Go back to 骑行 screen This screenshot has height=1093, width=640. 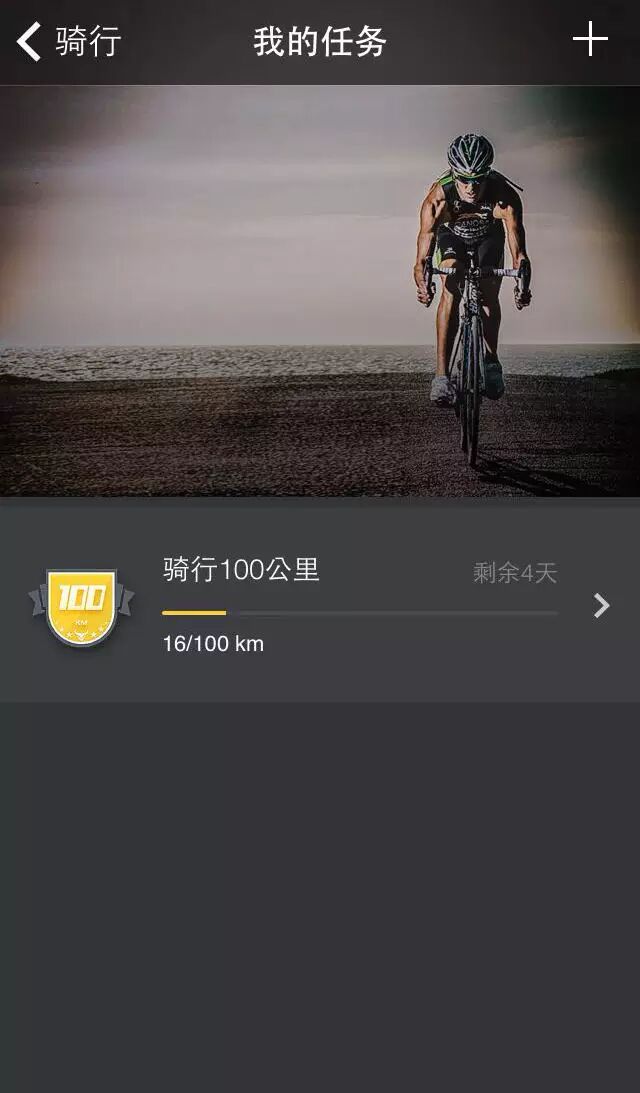(68, 42)
